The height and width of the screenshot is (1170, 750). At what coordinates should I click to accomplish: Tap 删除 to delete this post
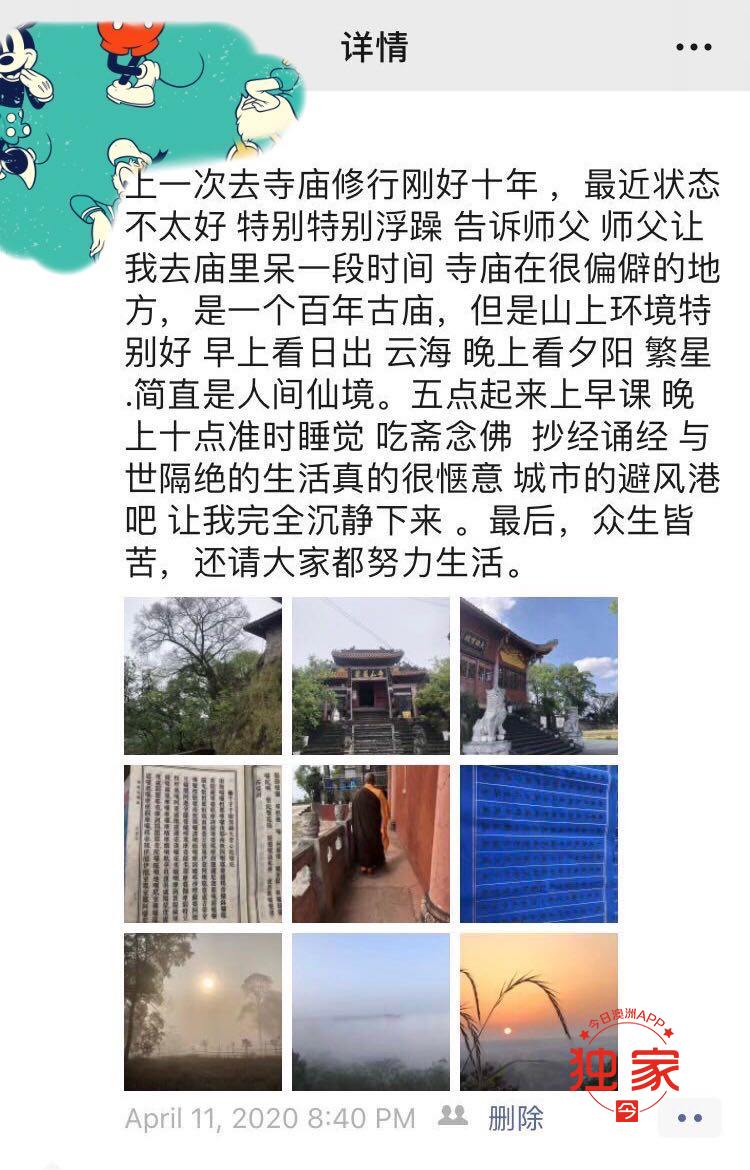click(x=515, y=1117)
